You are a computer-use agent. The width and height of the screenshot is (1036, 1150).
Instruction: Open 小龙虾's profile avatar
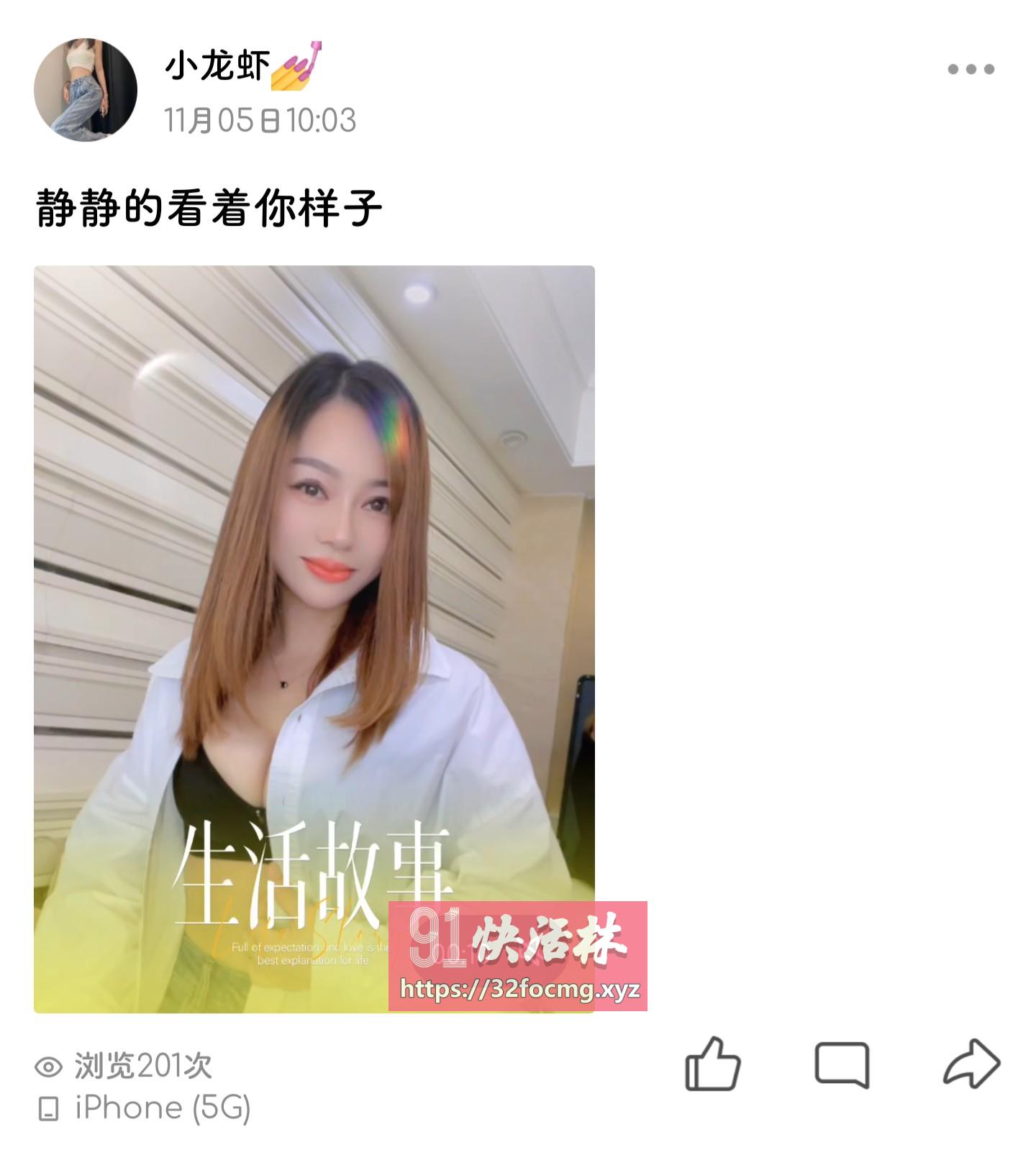coord(86,90)
